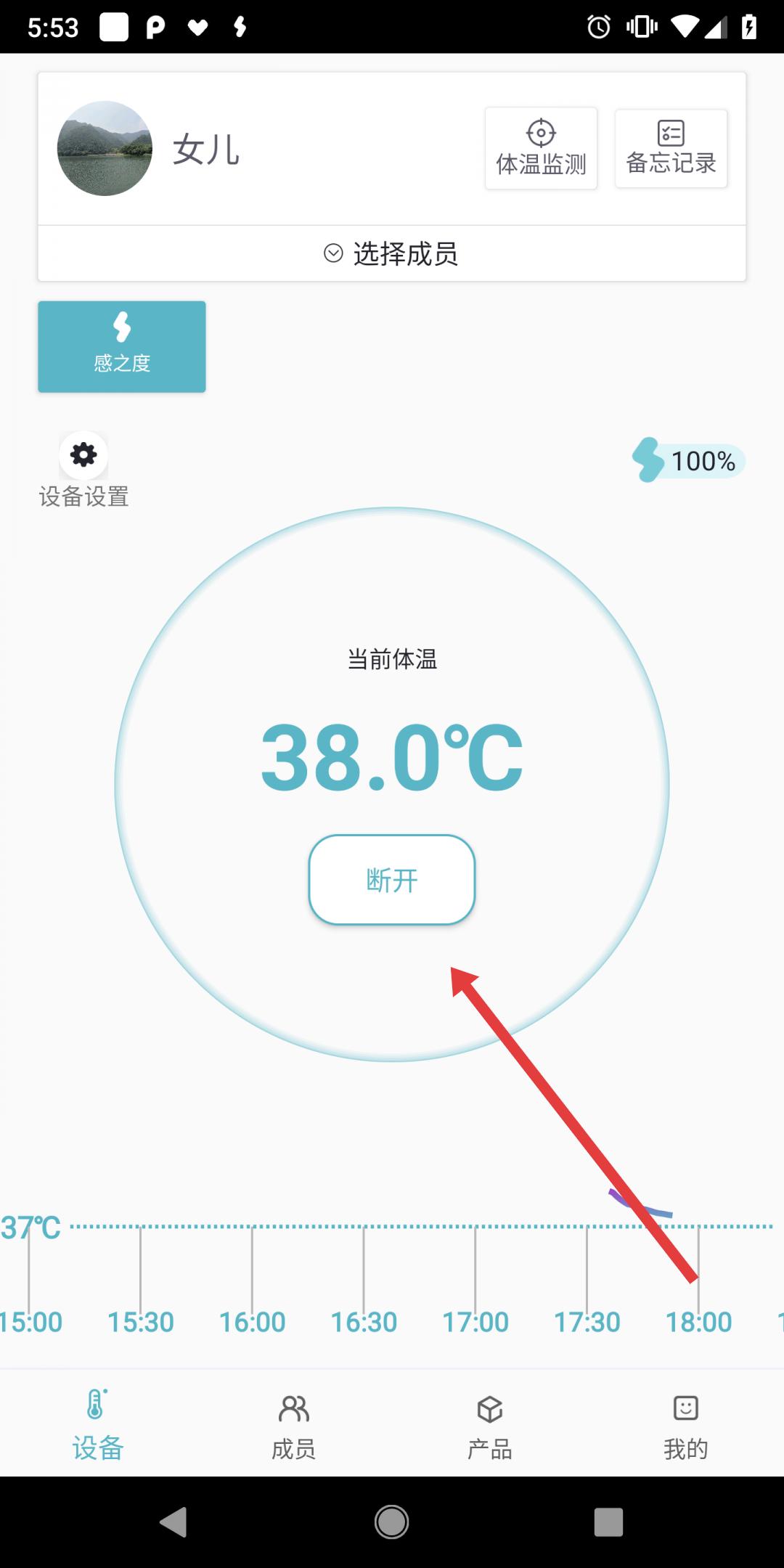Viewport: 784px width, 1568px height.
Task: Go to the home screen
Action: (x=392, y=1522)
